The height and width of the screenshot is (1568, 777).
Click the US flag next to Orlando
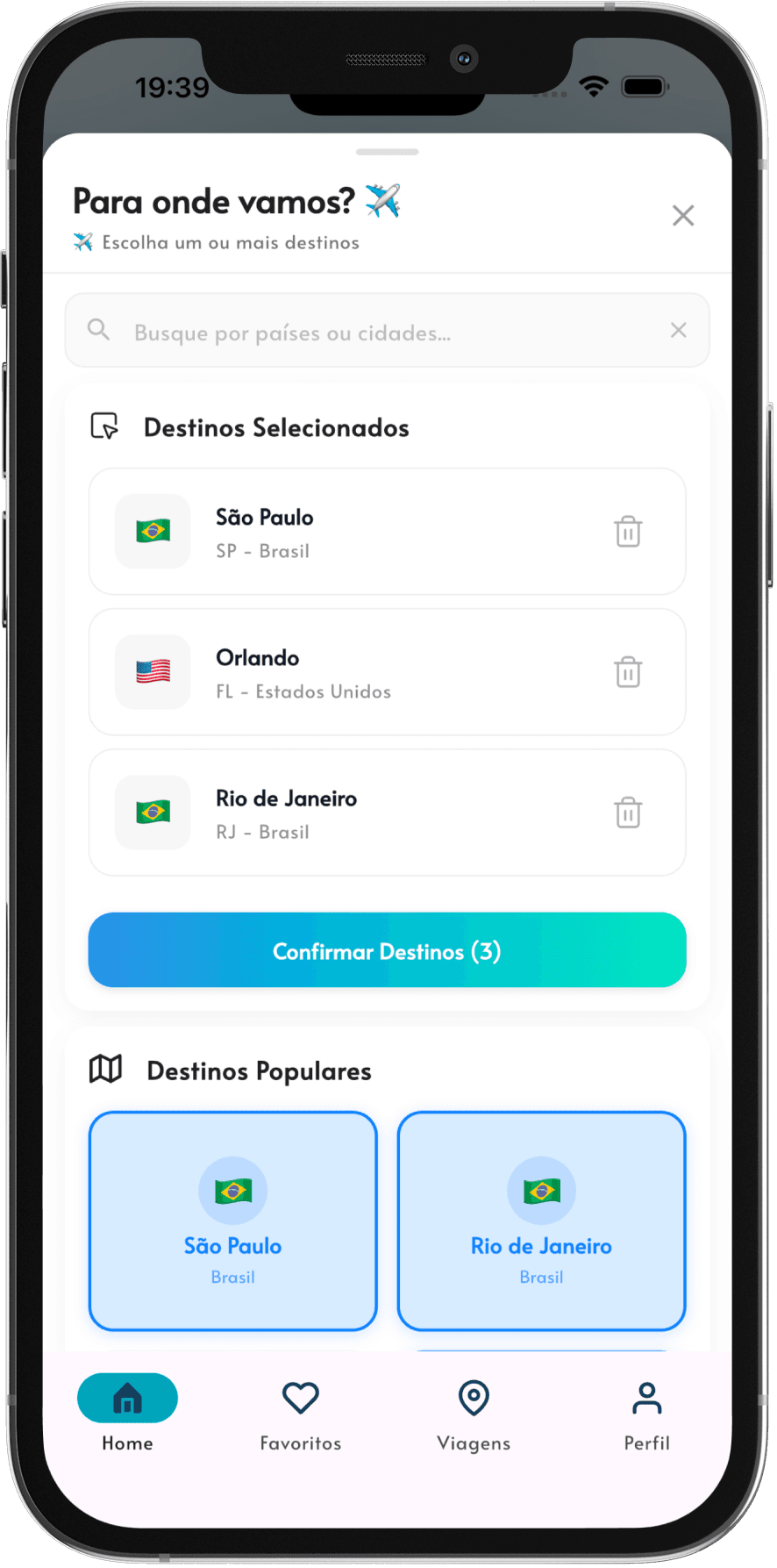(152, 672)
